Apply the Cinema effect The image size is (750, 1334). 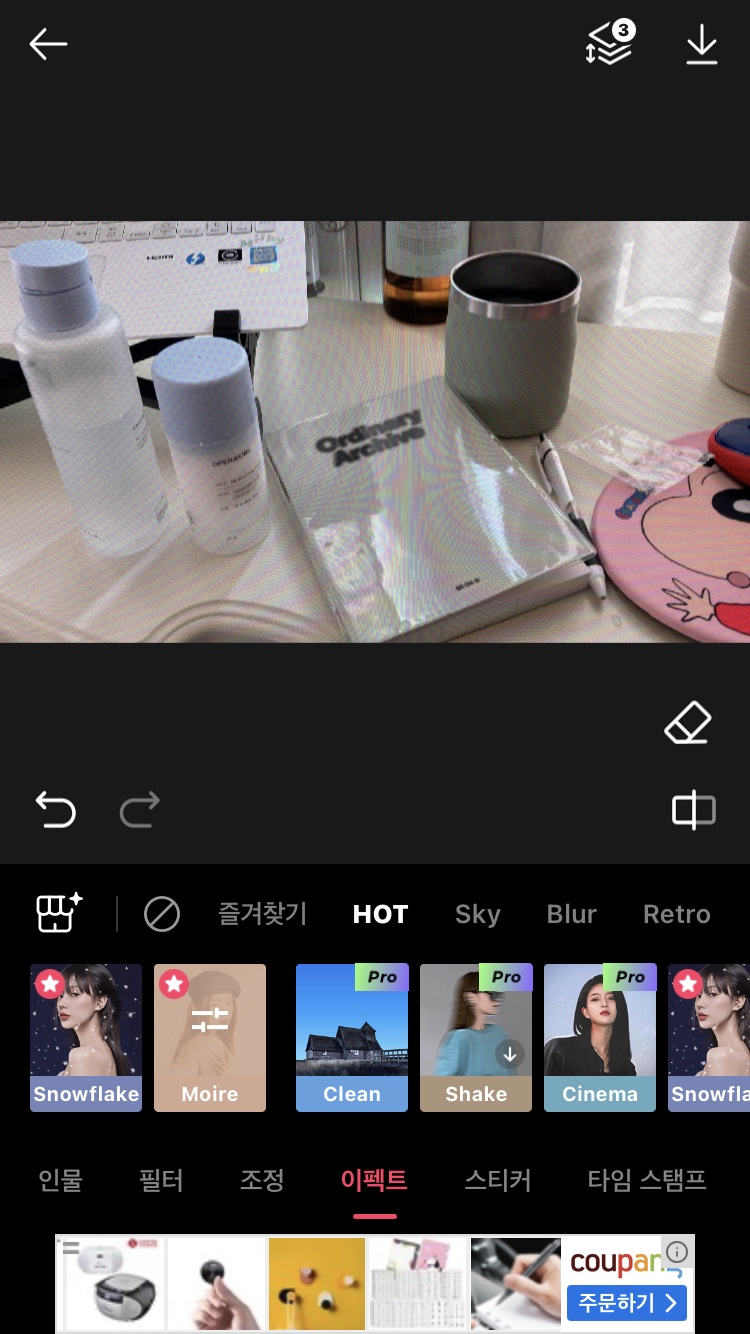(600, 1037)
